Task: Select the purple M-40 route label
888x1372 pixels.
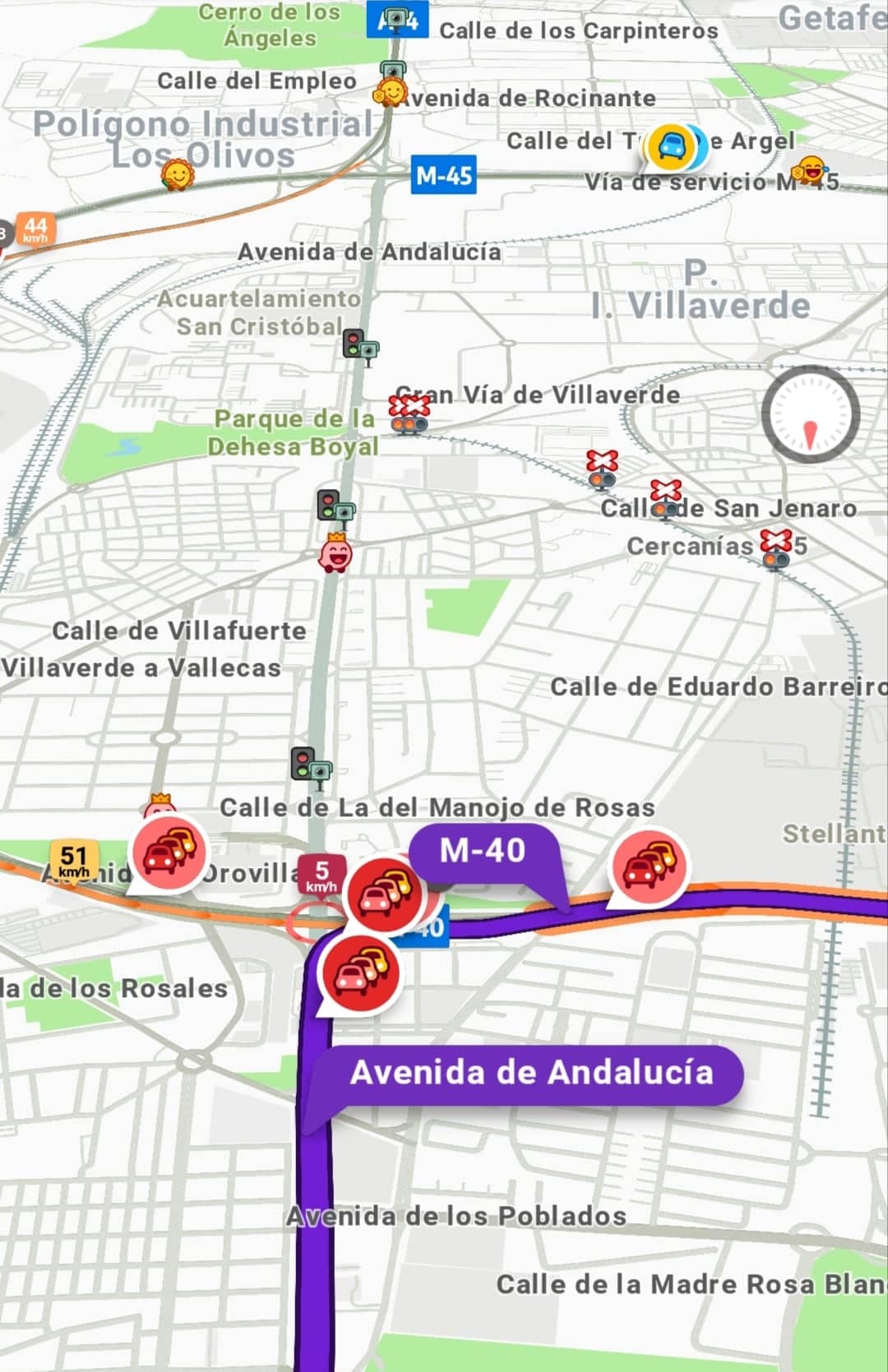Action: 483,851
